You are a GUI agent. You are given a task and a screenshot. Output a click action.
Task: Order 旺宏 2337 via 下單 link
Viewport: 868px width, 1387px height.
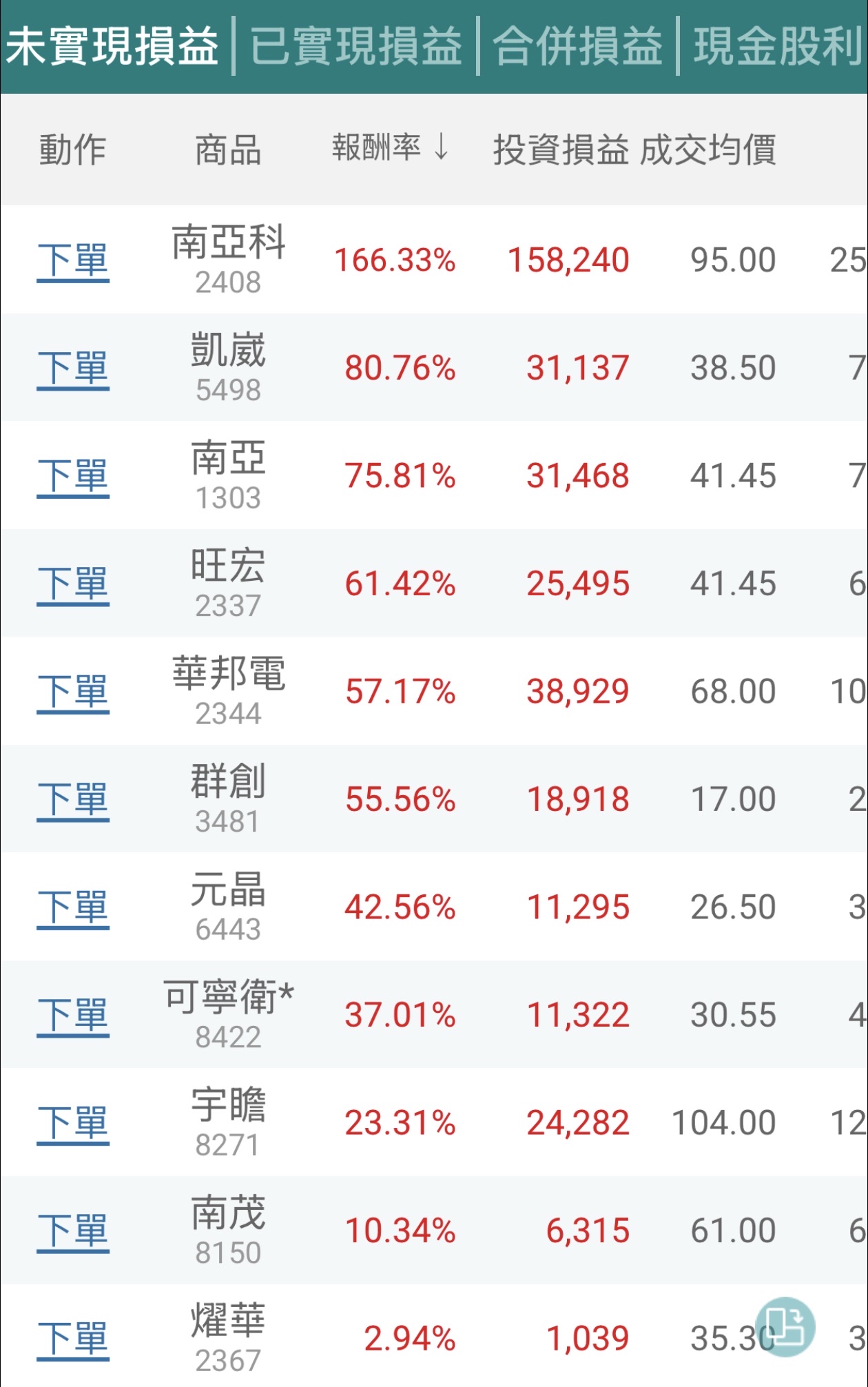pos(72,584)
